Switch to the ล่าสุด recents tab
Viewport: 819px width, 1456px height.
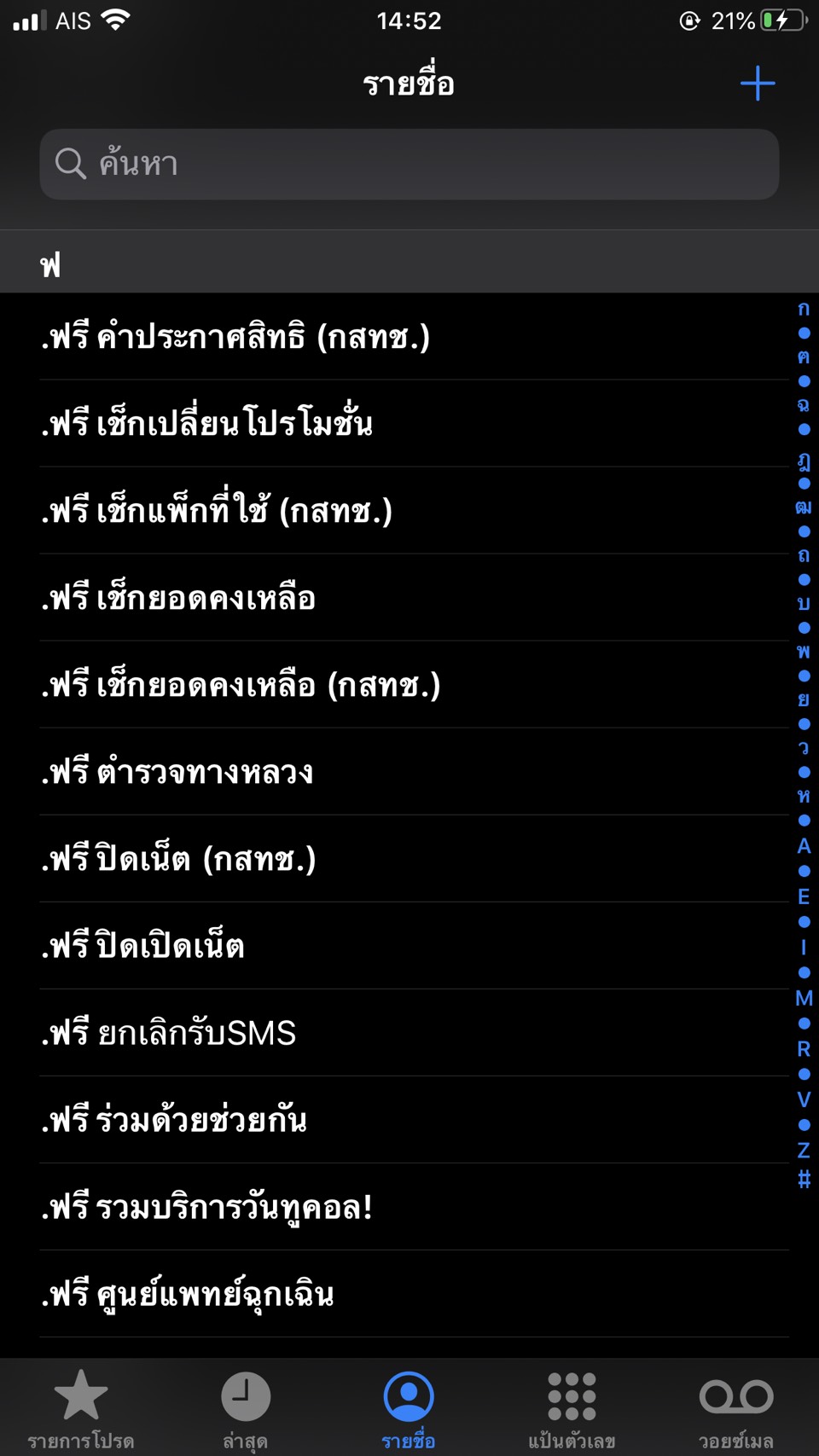246,1409
